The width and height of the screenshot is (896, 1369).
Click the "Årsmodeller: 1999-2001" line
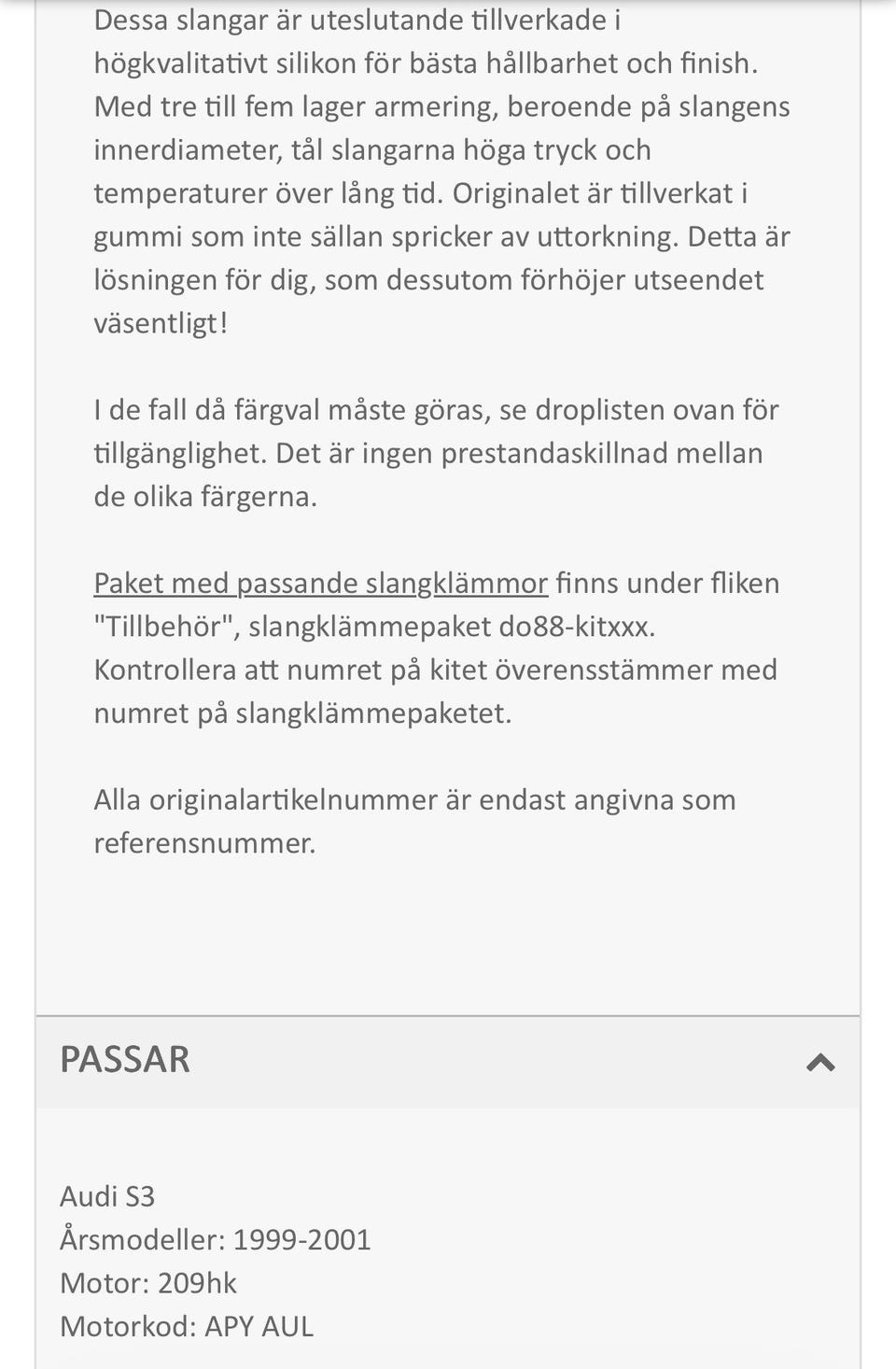pos(215,1240)
